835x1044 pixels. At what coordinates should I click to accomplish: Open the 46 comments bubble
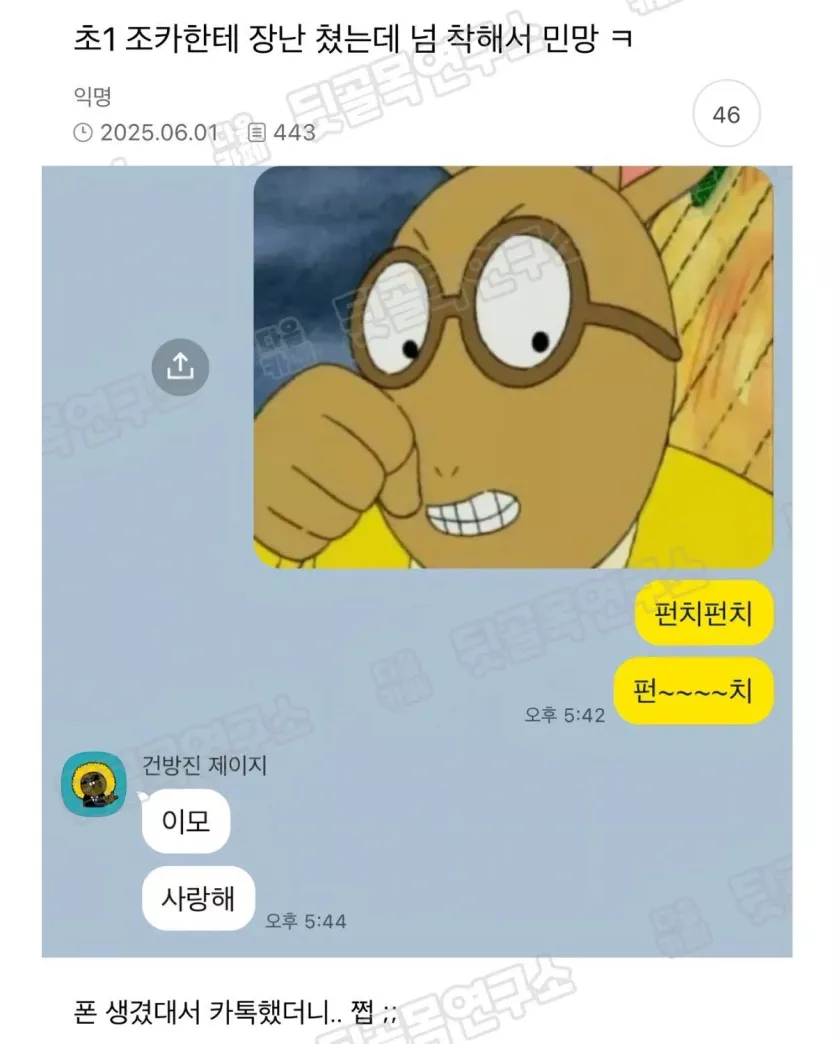click(x=726, y=115)
